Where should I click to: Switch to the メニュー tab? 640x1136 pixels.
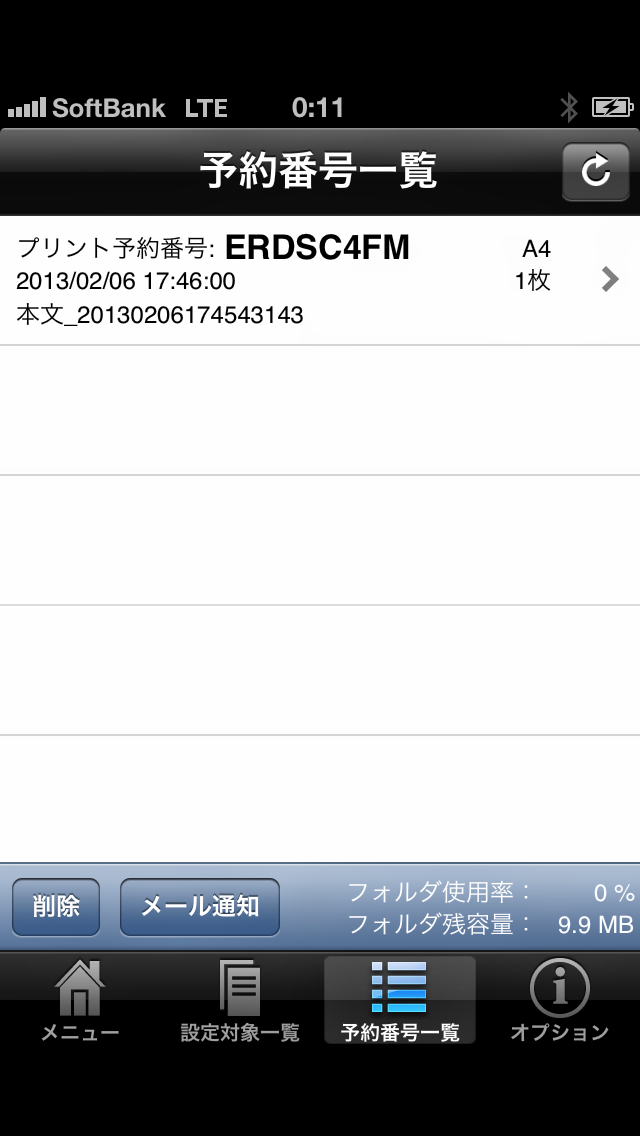pos(80,1000)
